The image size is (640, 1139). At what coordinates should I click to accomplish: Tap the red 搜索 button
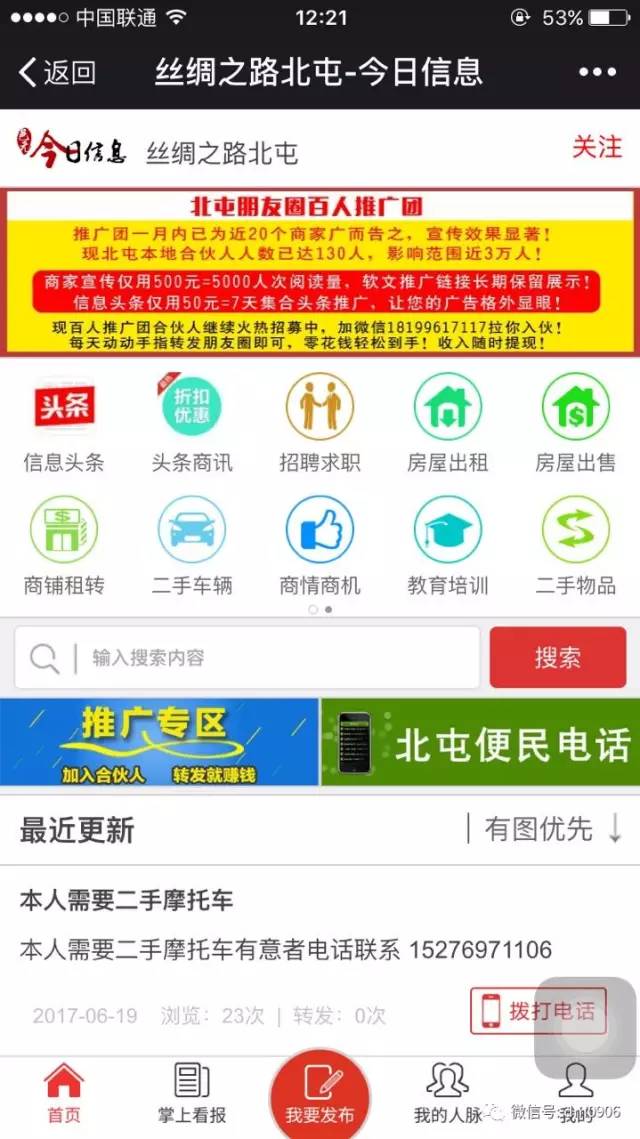pyautogui.click(x=558, y=657)
